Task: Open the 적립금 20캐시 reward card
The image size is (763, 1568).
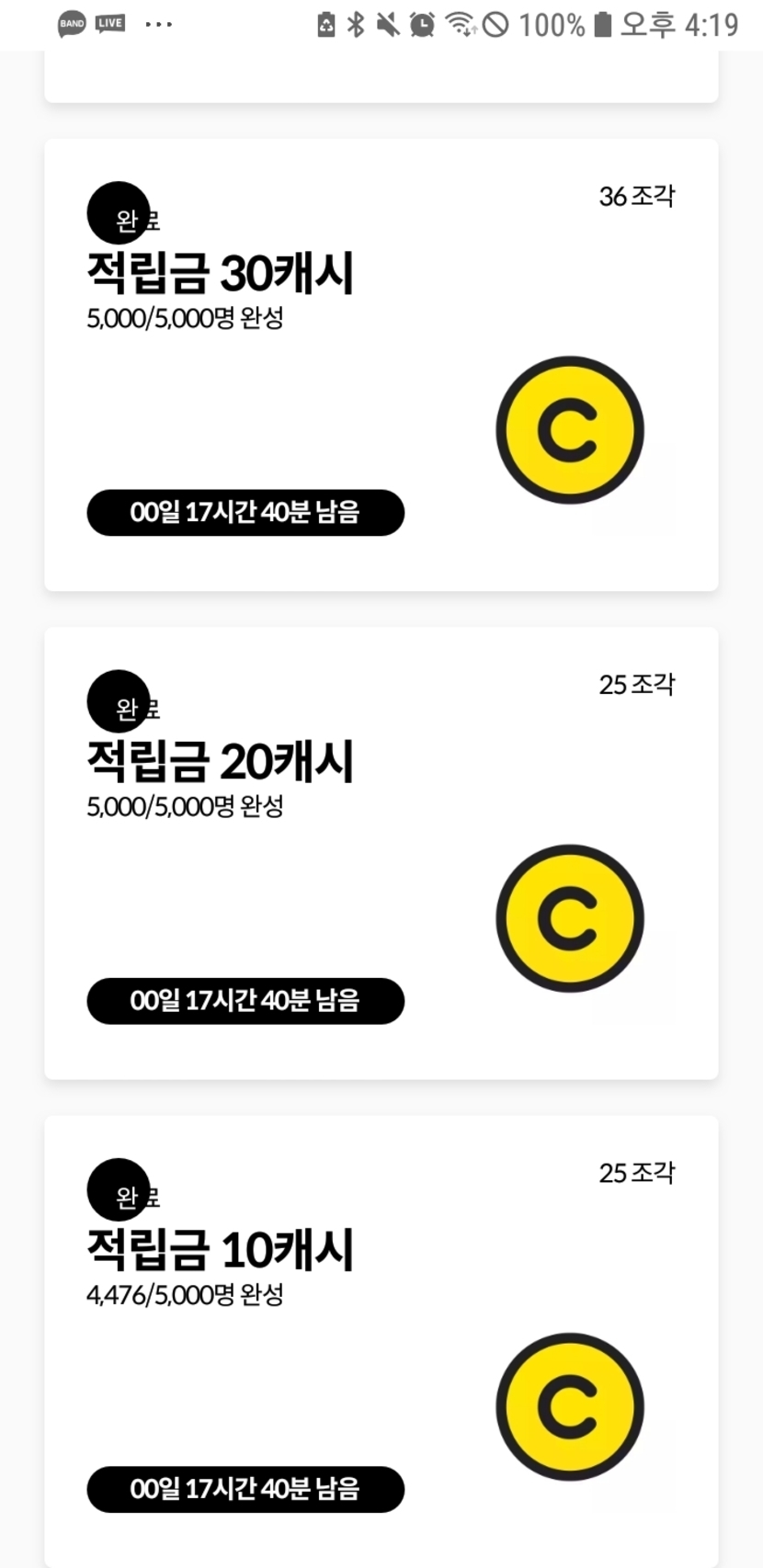Action: click(381, 853)
